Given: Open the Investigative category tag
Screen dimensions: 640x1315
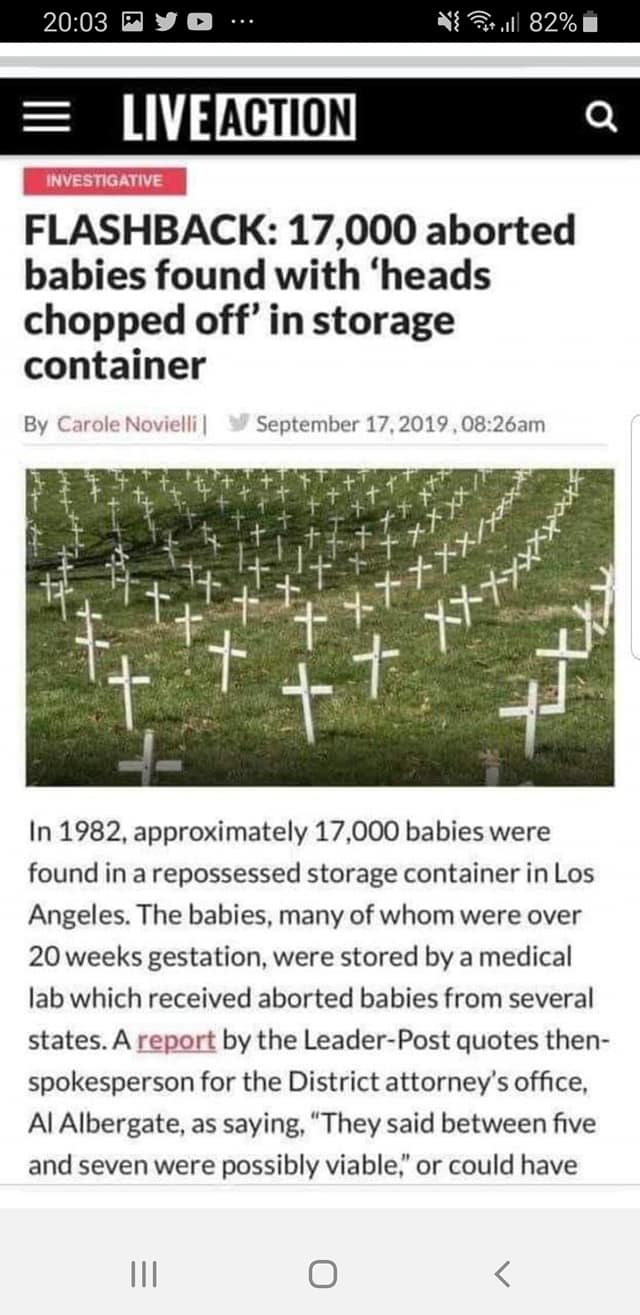Looking at the screenshot, I should click(104, 181).
